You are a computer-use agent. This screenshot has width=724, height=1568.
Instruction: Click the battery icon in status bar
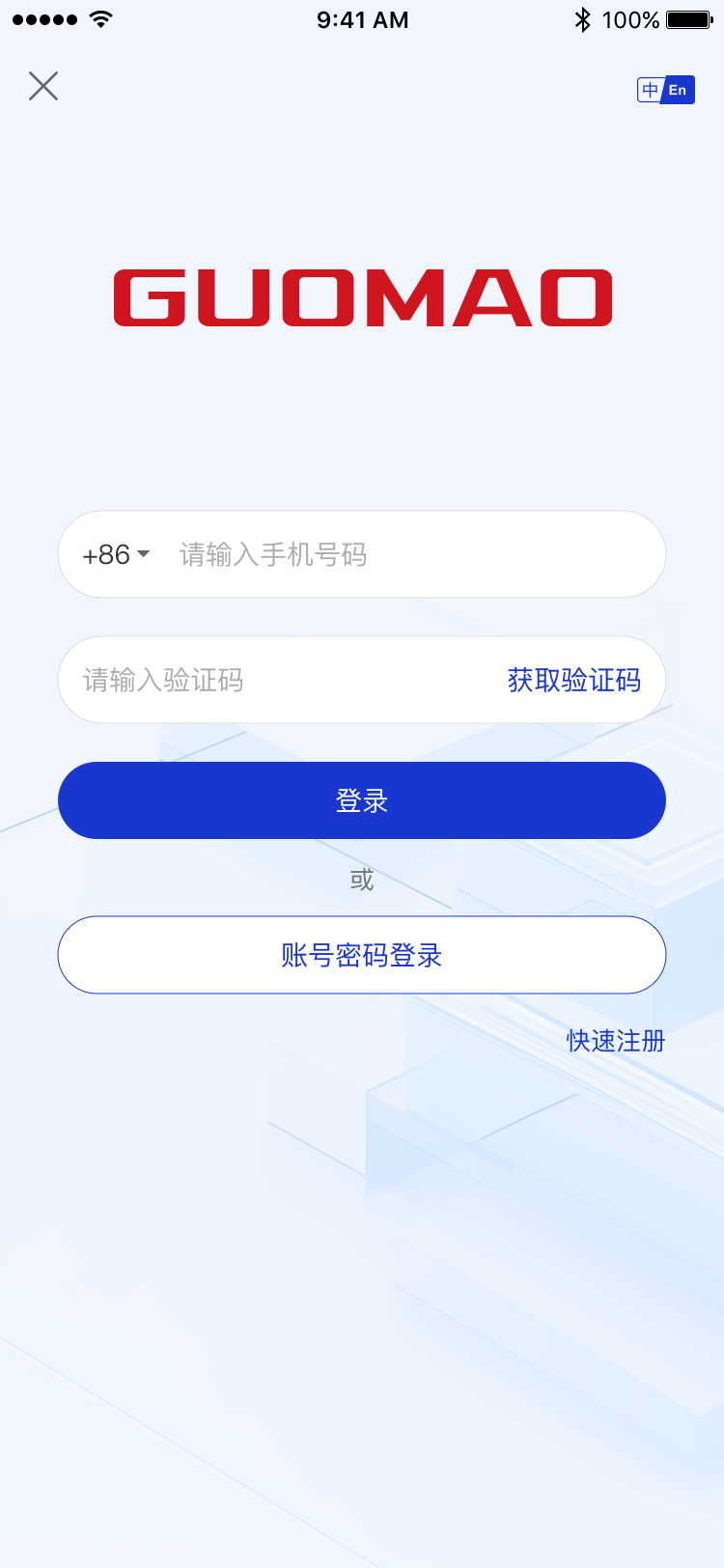(x=689, y=18)
